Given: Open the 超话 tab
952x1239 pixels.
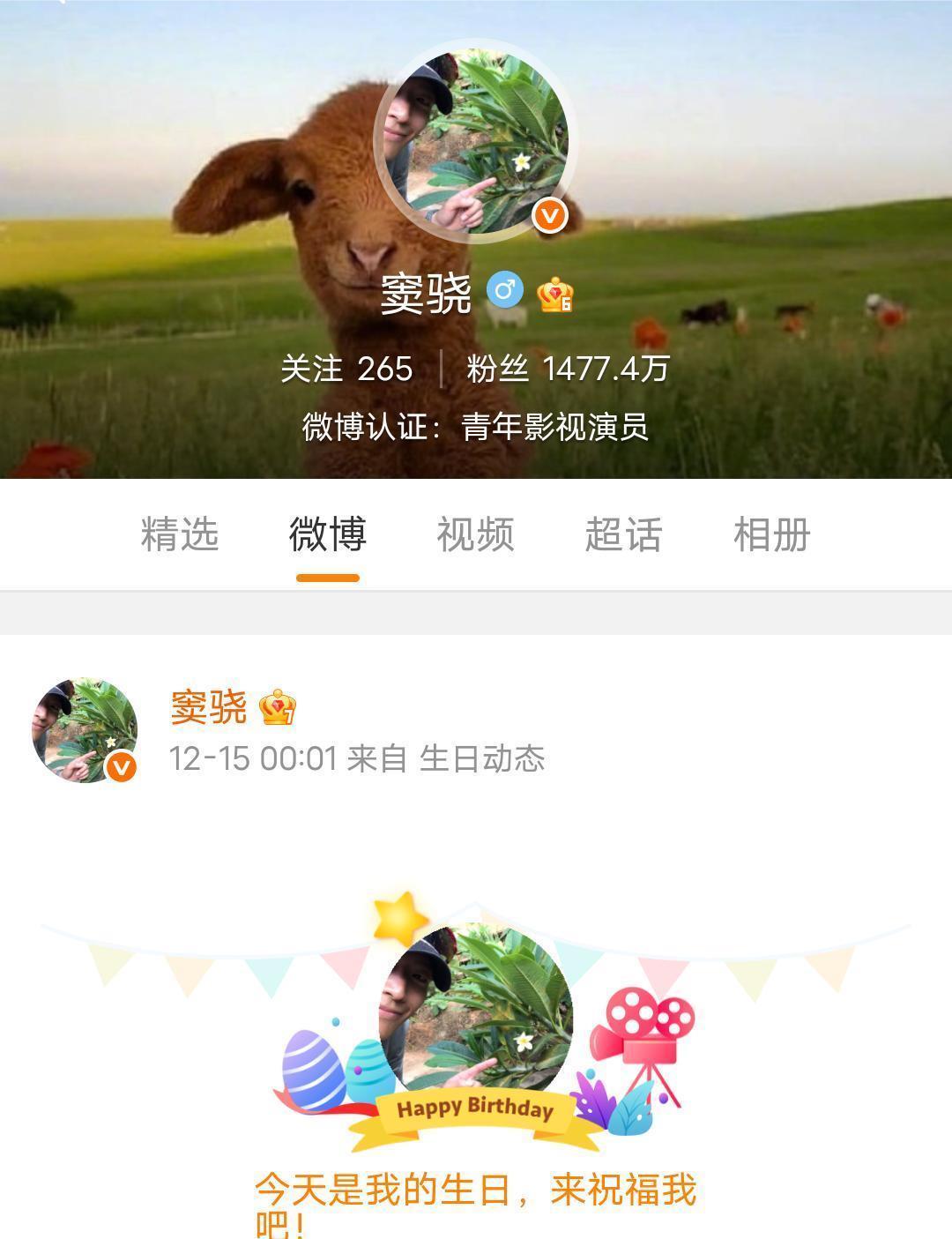Looking at the screenshot, I should [x=623, y=534].
